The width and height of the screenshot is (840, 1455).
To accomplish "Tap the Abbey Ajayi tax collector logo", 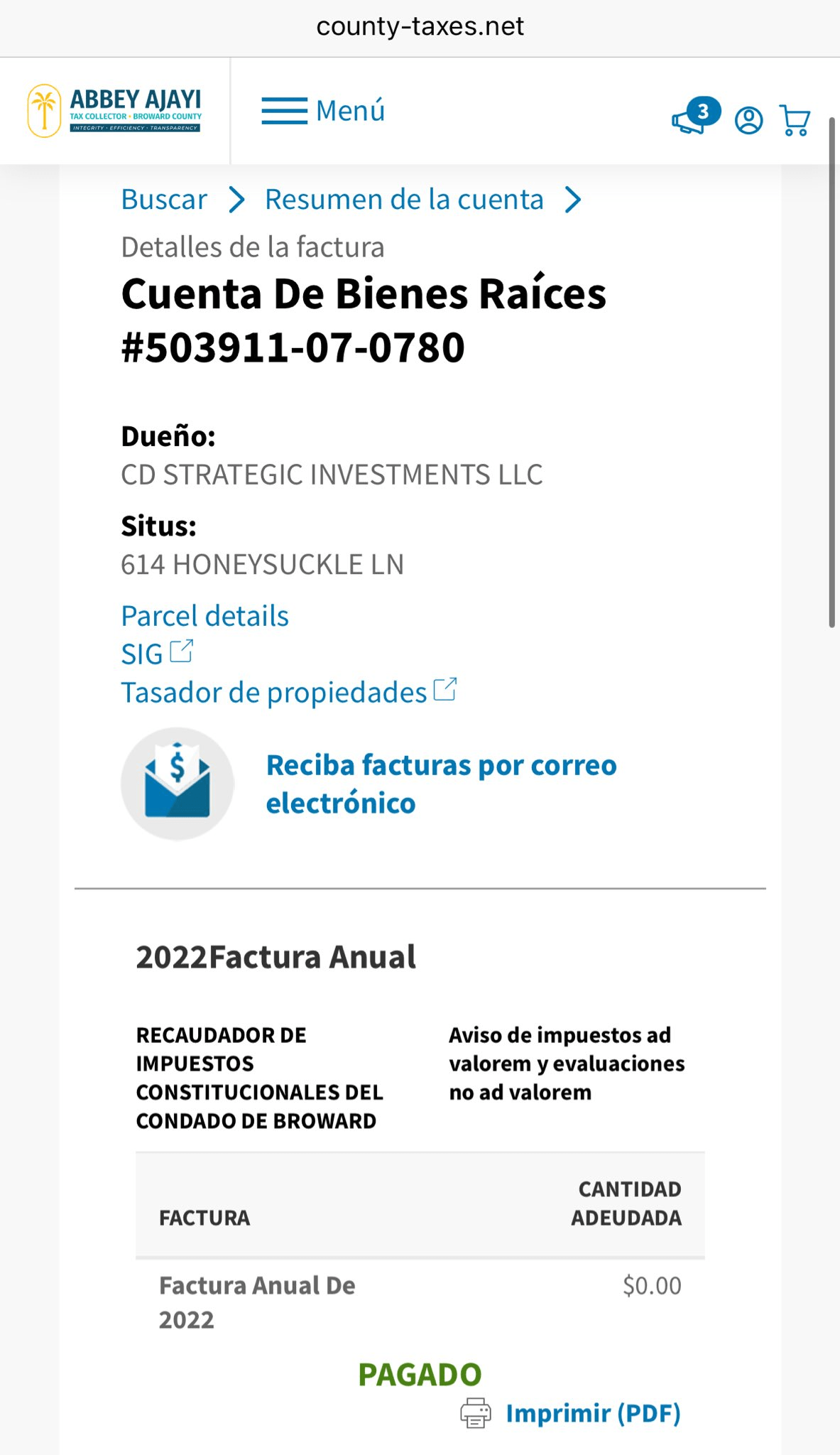I will click(x=115, y=111).
